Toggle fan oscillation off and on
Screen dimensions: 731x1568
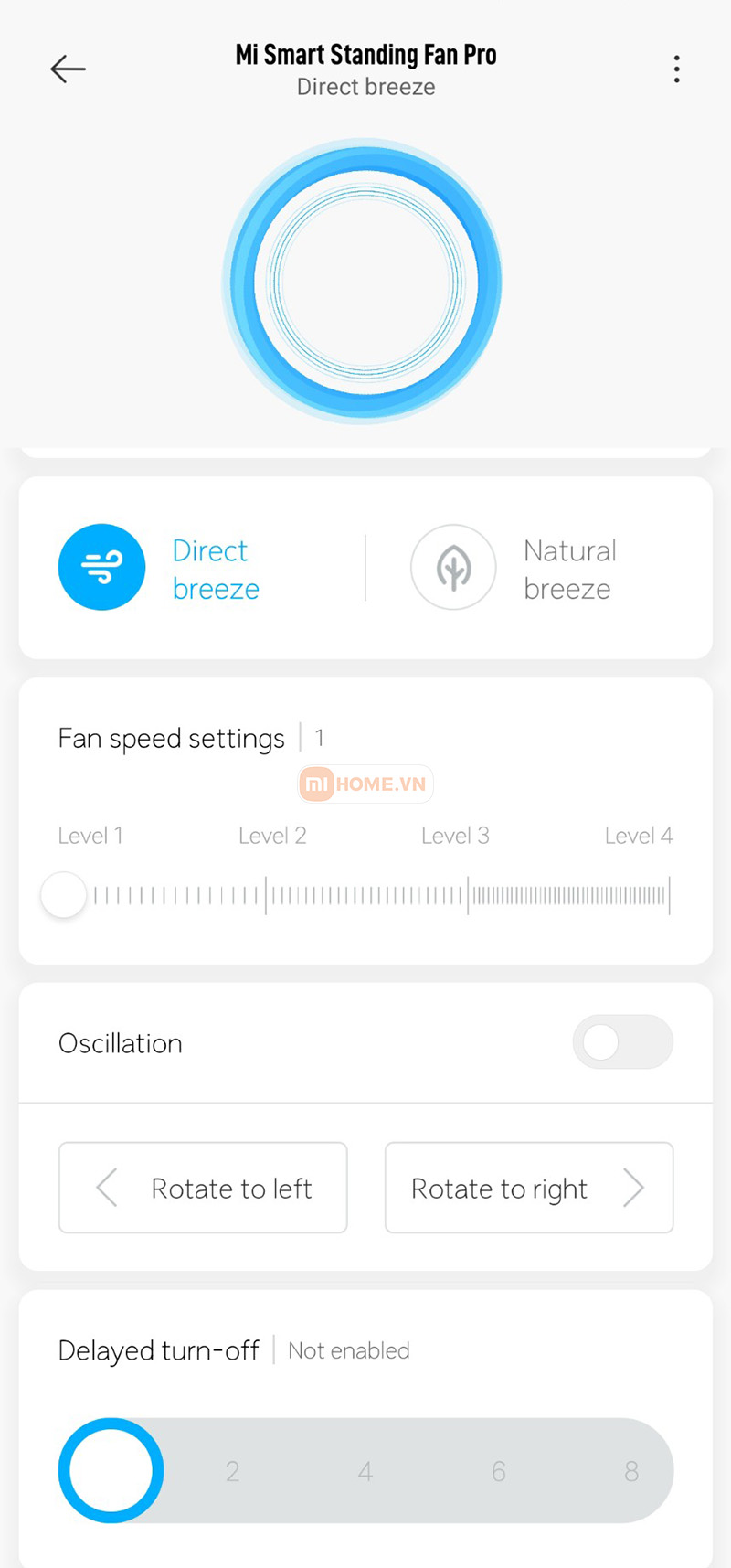point(623,1042)
